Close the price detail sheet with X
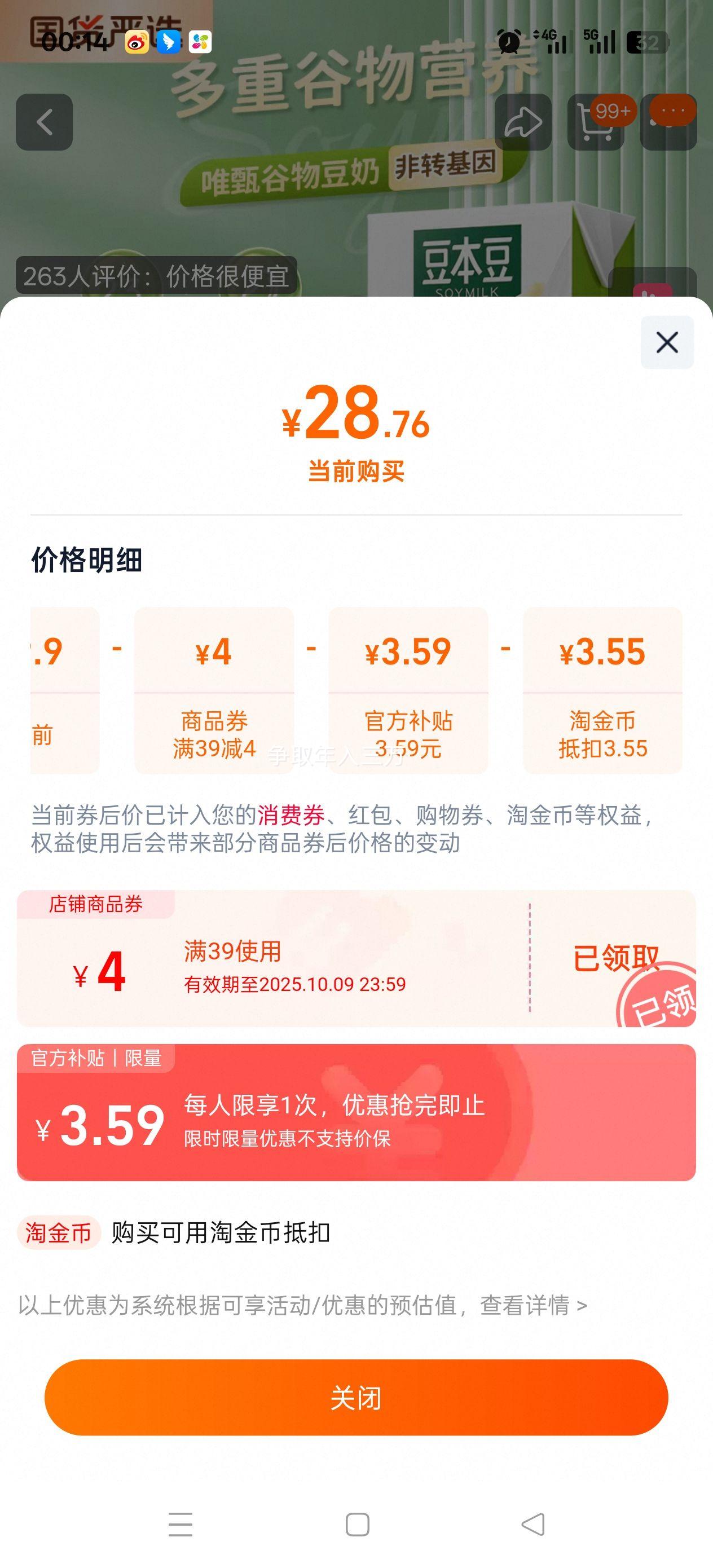 pos(667,342)
